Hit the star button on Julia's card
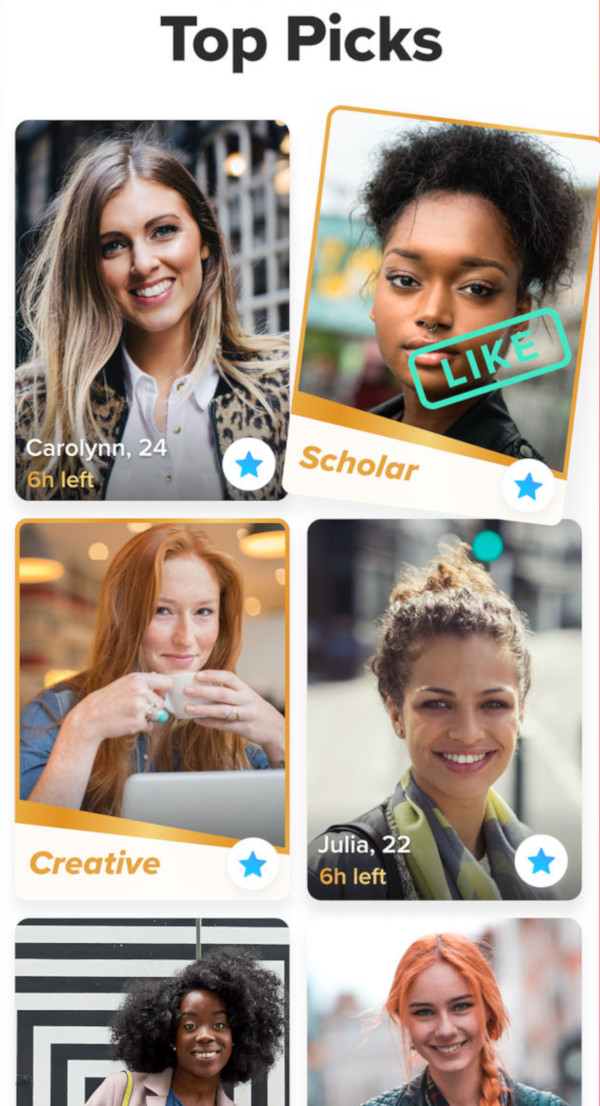This screenshot has width=600, height=1106. (x=540, y=861)
